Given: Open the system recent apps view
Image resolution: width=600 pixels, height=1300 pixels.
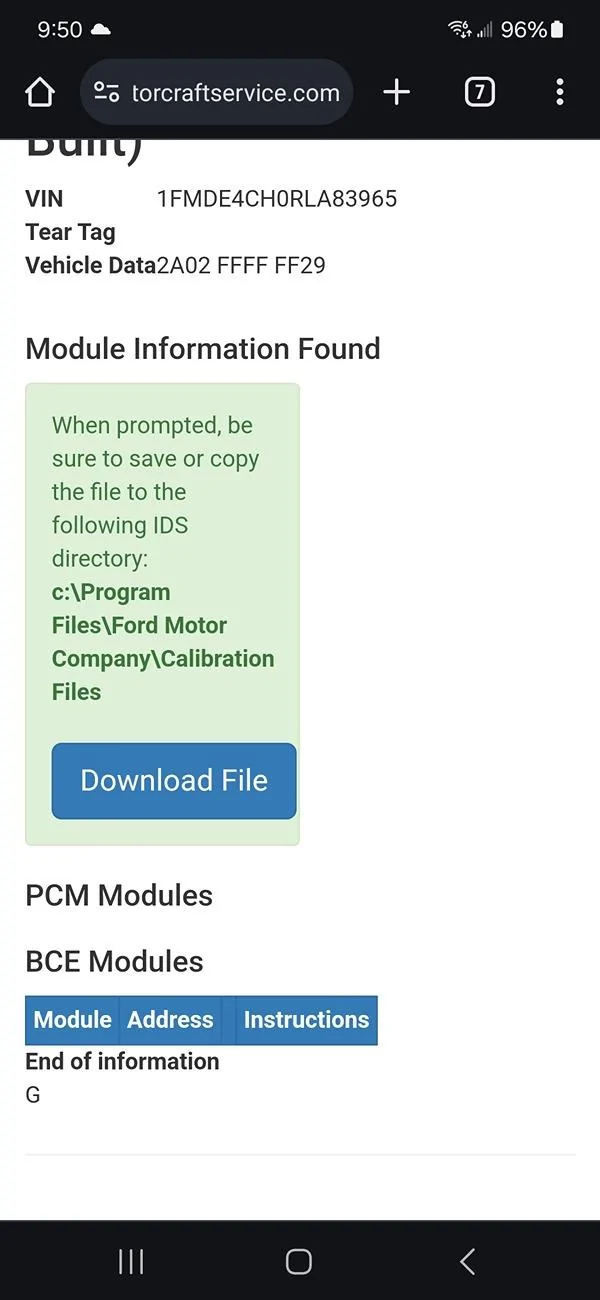Looking at the screenshot, I should [131, 1261].
